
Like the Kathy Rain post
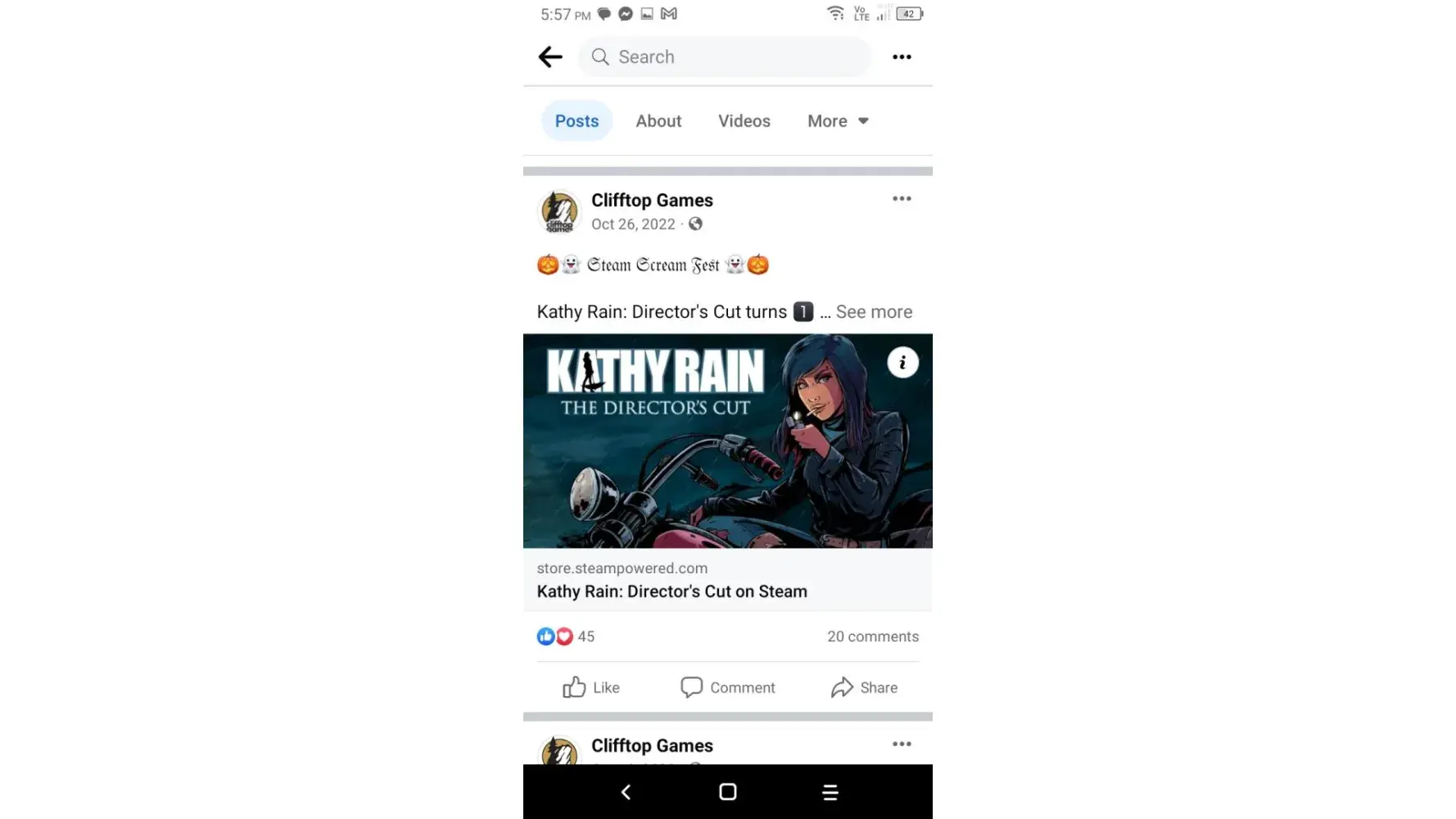tap(591, 688)
